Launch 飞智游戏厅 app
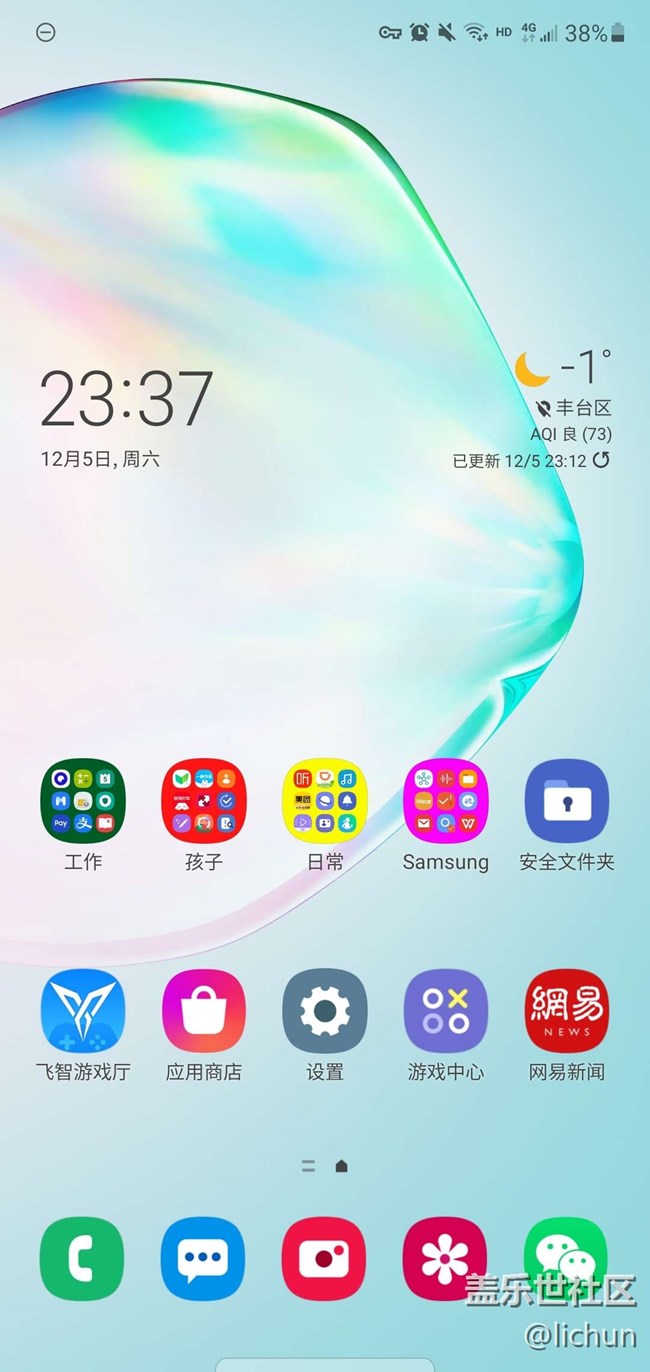The width and height of the screenshot is (650, 1372). (82, 1011)
